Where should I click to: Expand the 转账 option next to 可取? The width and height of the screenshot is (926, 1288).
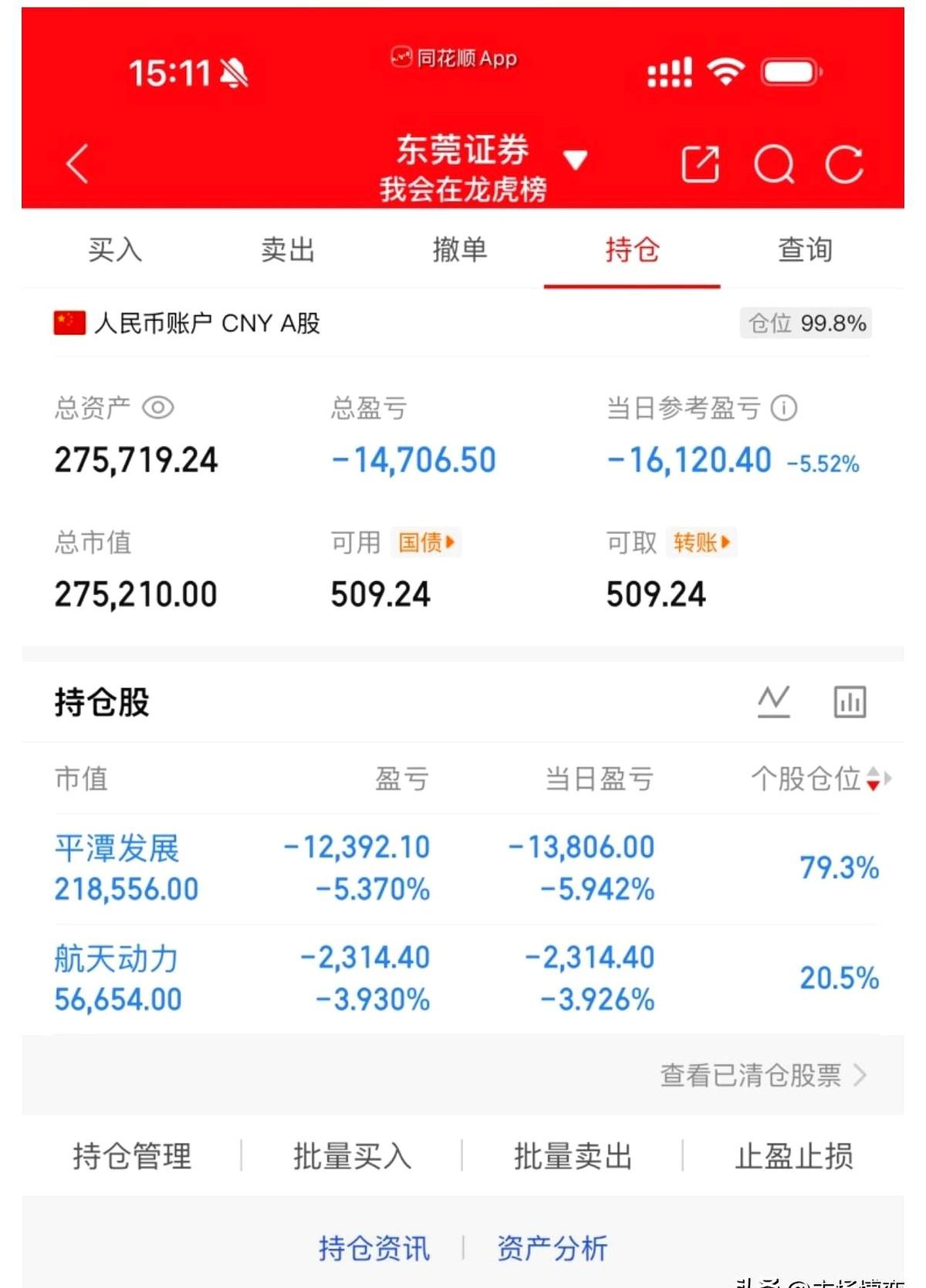point(699,543)
